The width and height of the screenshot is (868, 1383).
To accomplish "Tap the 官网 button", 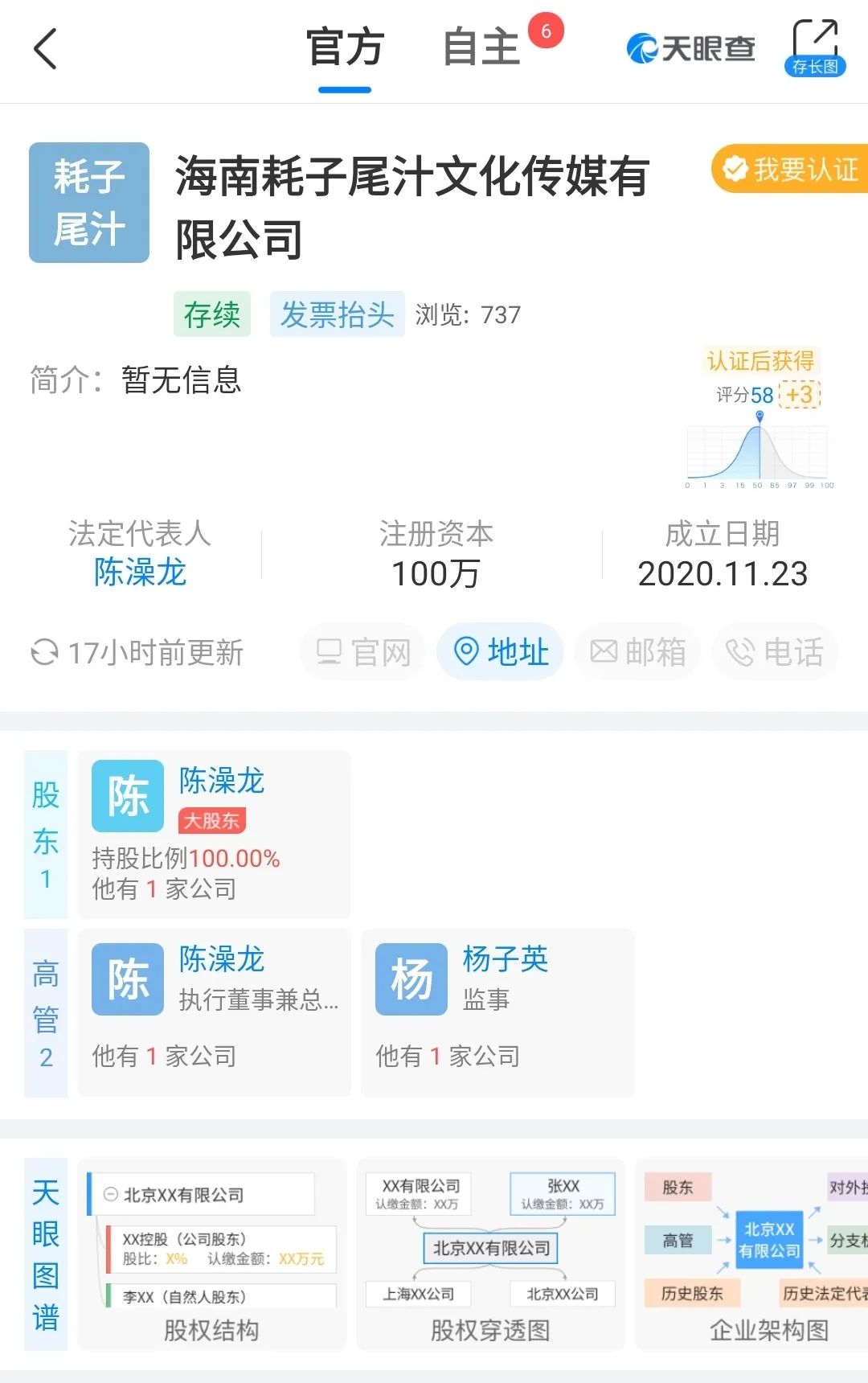I will click(x=363, y=651).
